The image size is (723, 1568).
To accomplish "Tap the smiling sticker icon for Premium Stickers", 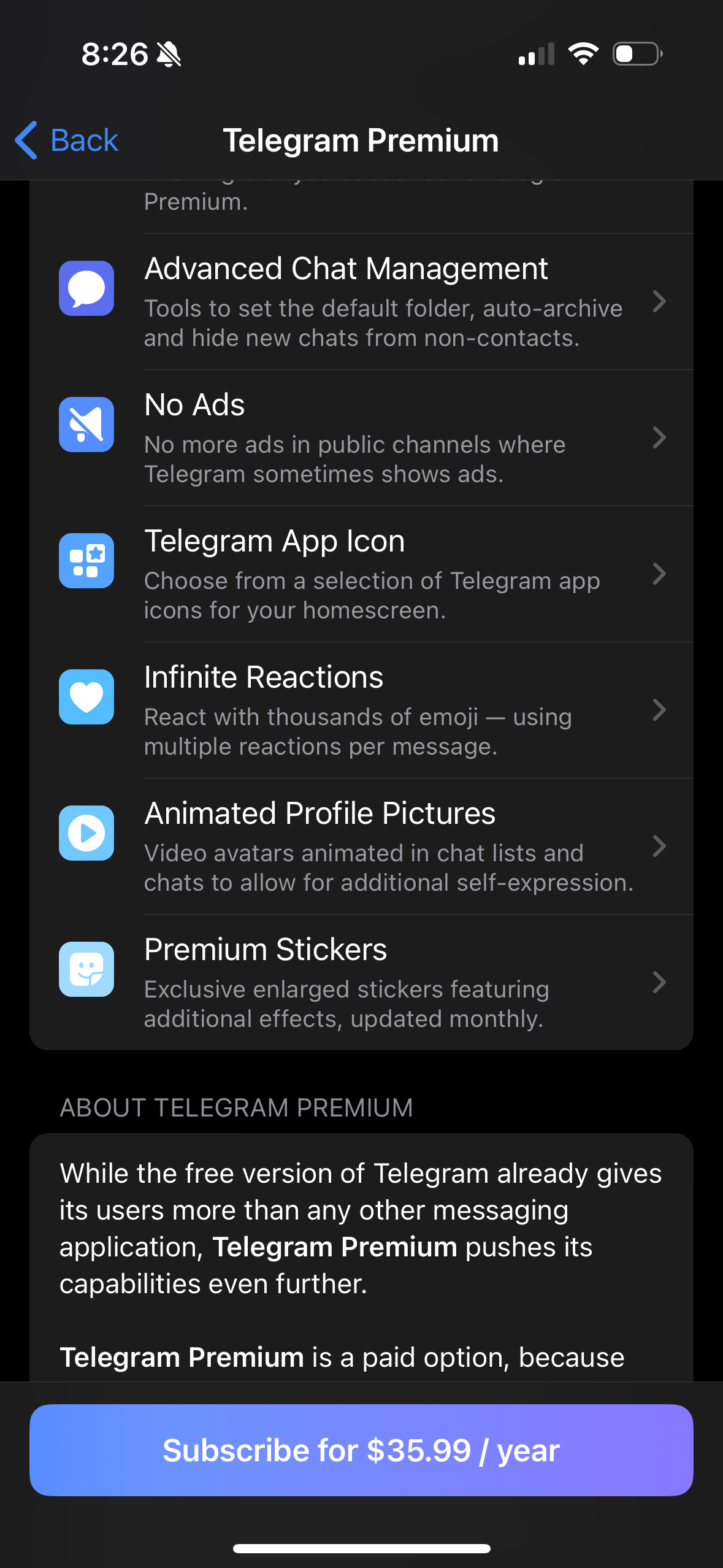I will click(x=86, y=969).
